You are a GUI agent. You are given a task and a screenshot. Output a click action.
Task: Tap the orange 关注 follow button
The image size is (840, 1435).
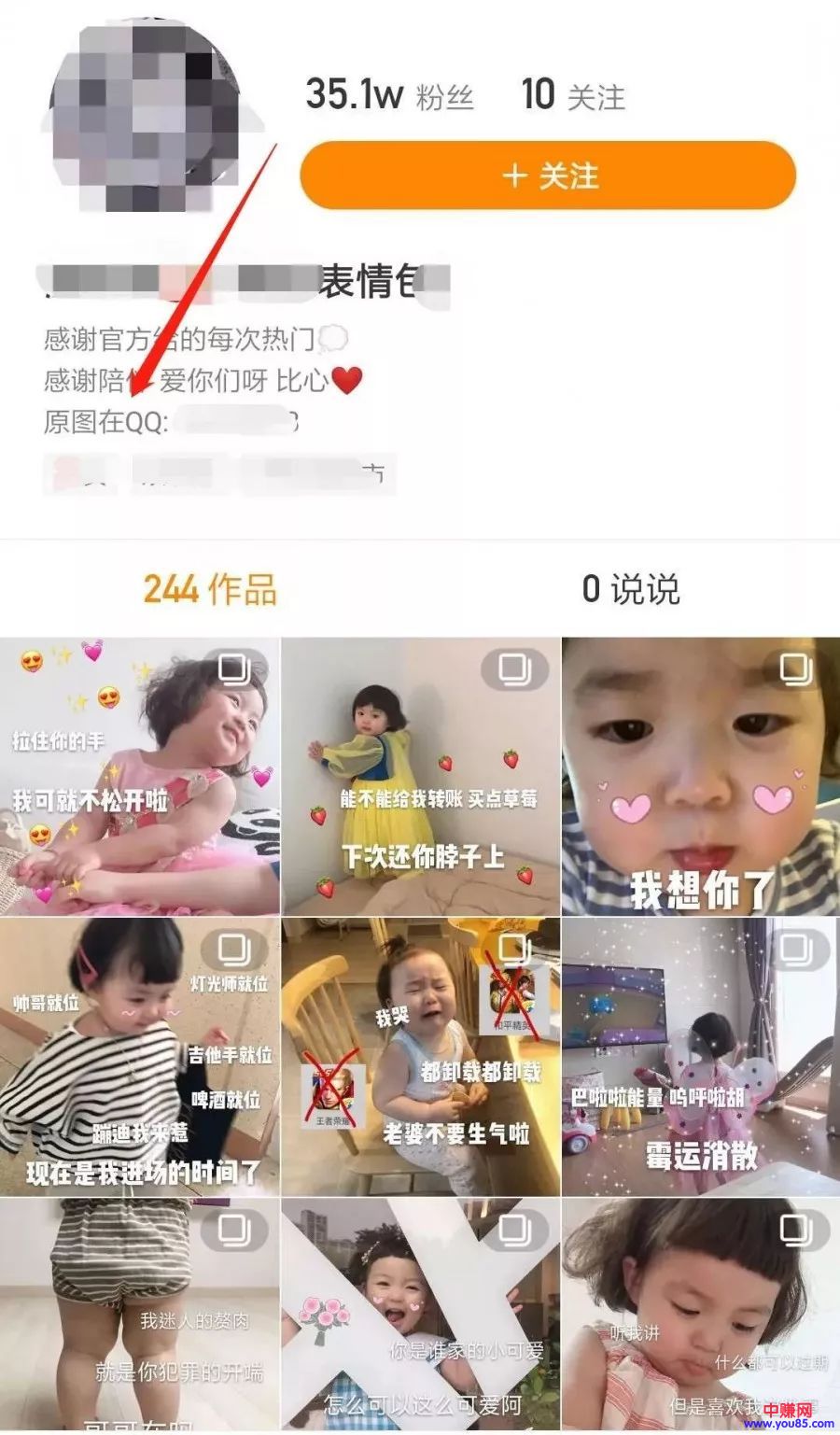[548, 176]
